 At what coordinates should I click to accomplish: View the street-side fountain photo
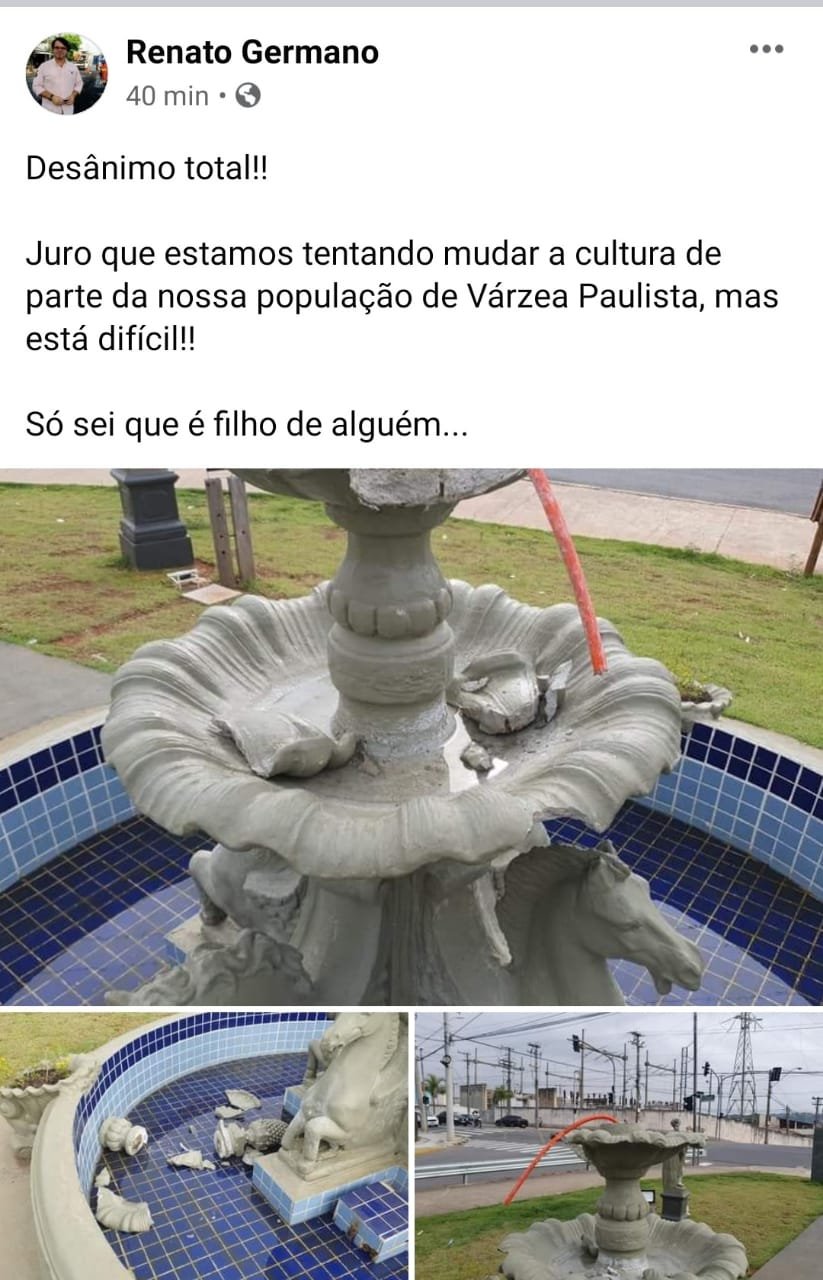[x=619, y=1146]
